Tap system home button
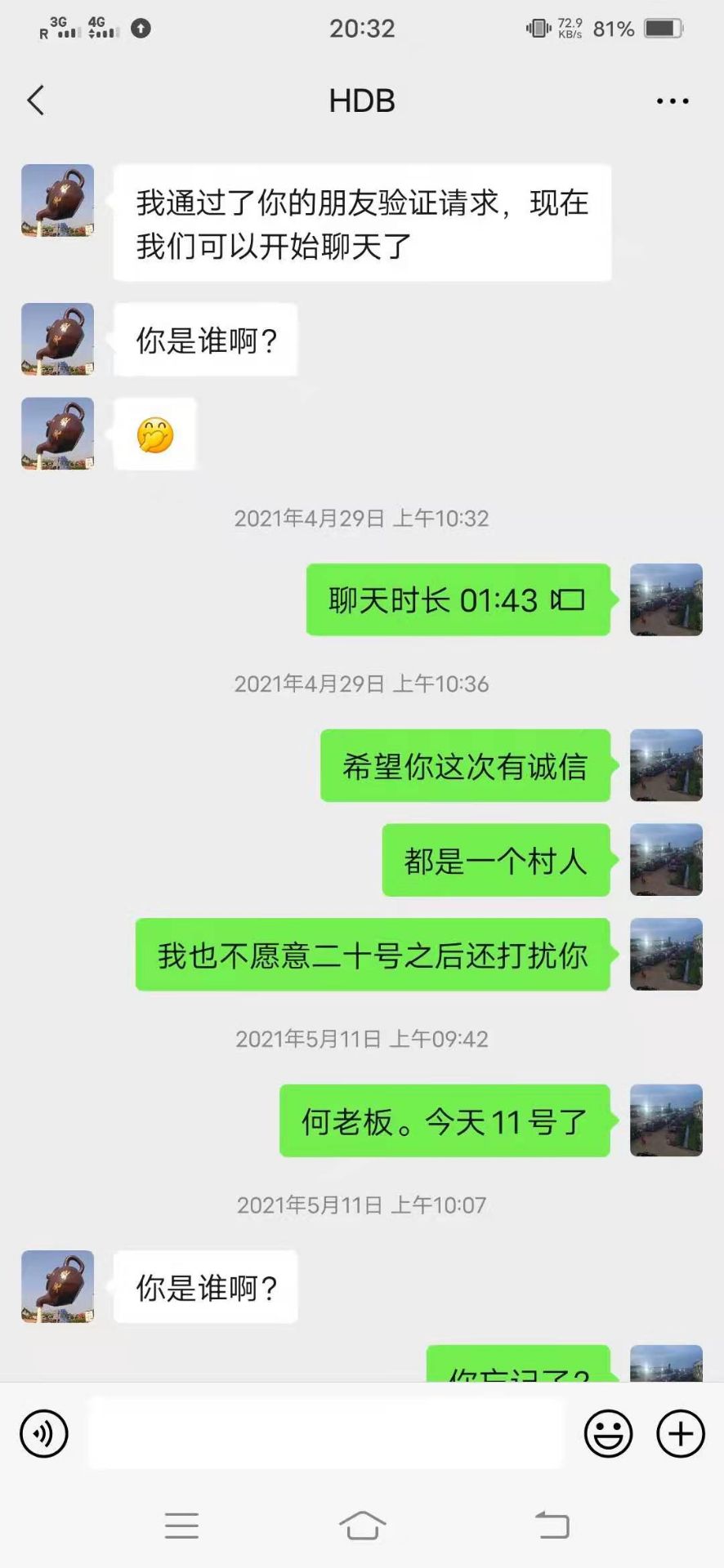724x1568 pixels. click(362, 1526)
